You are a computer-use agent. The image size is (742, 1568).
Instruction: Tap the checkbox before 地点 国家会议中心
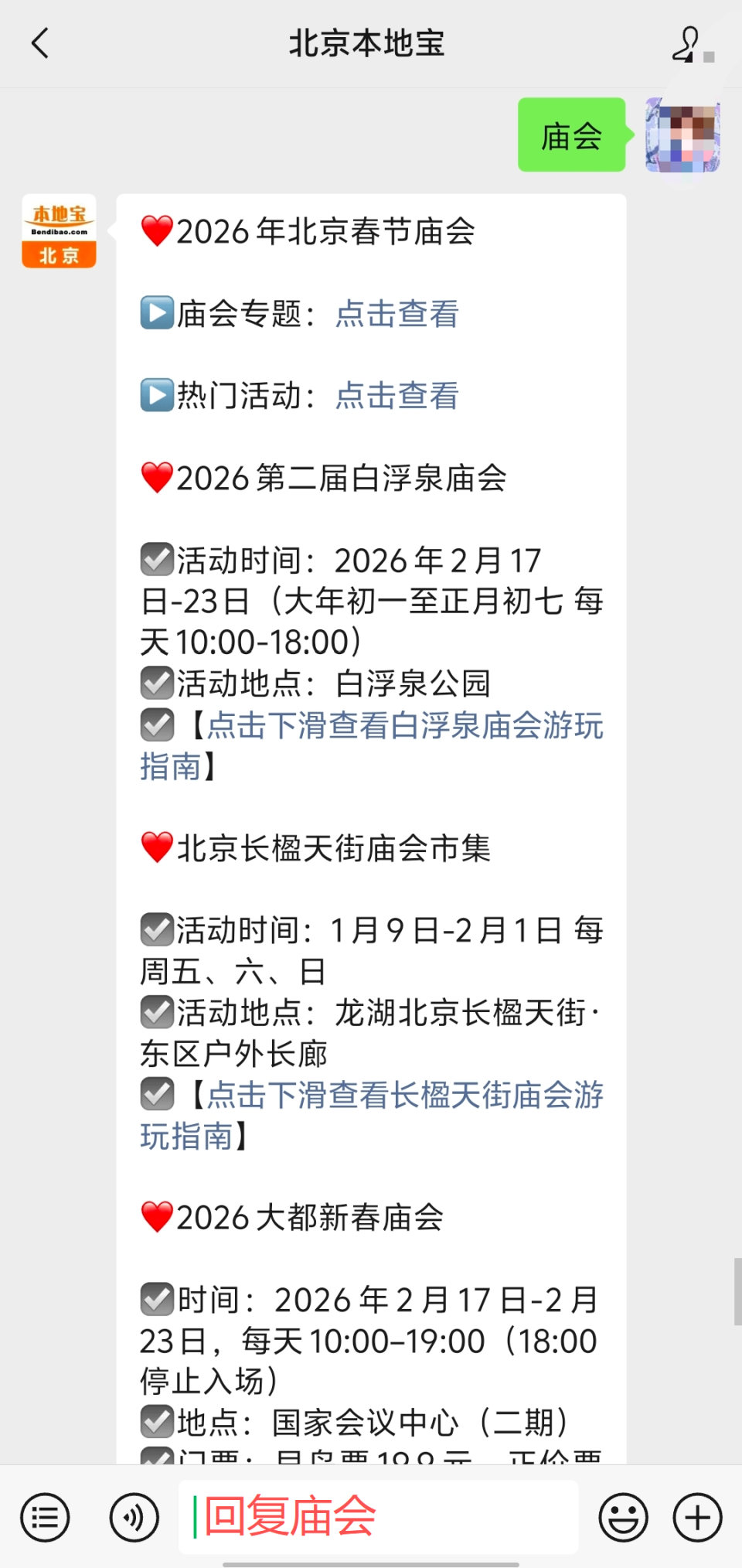tap(157, 1420)
